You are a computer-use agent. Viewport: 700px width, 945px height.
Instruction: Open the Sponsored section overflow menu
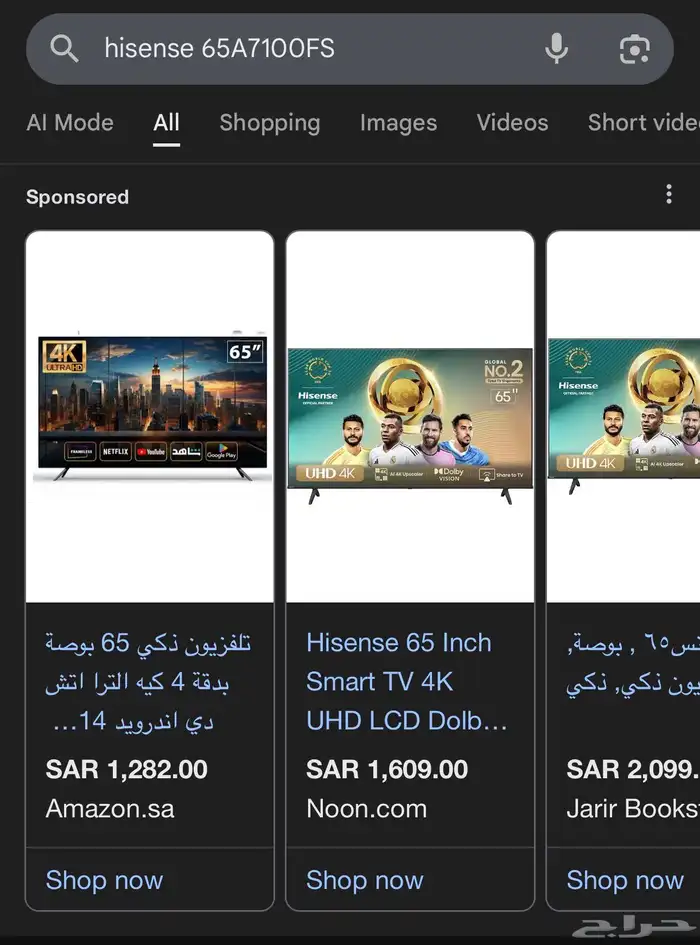tap(669, 195)
